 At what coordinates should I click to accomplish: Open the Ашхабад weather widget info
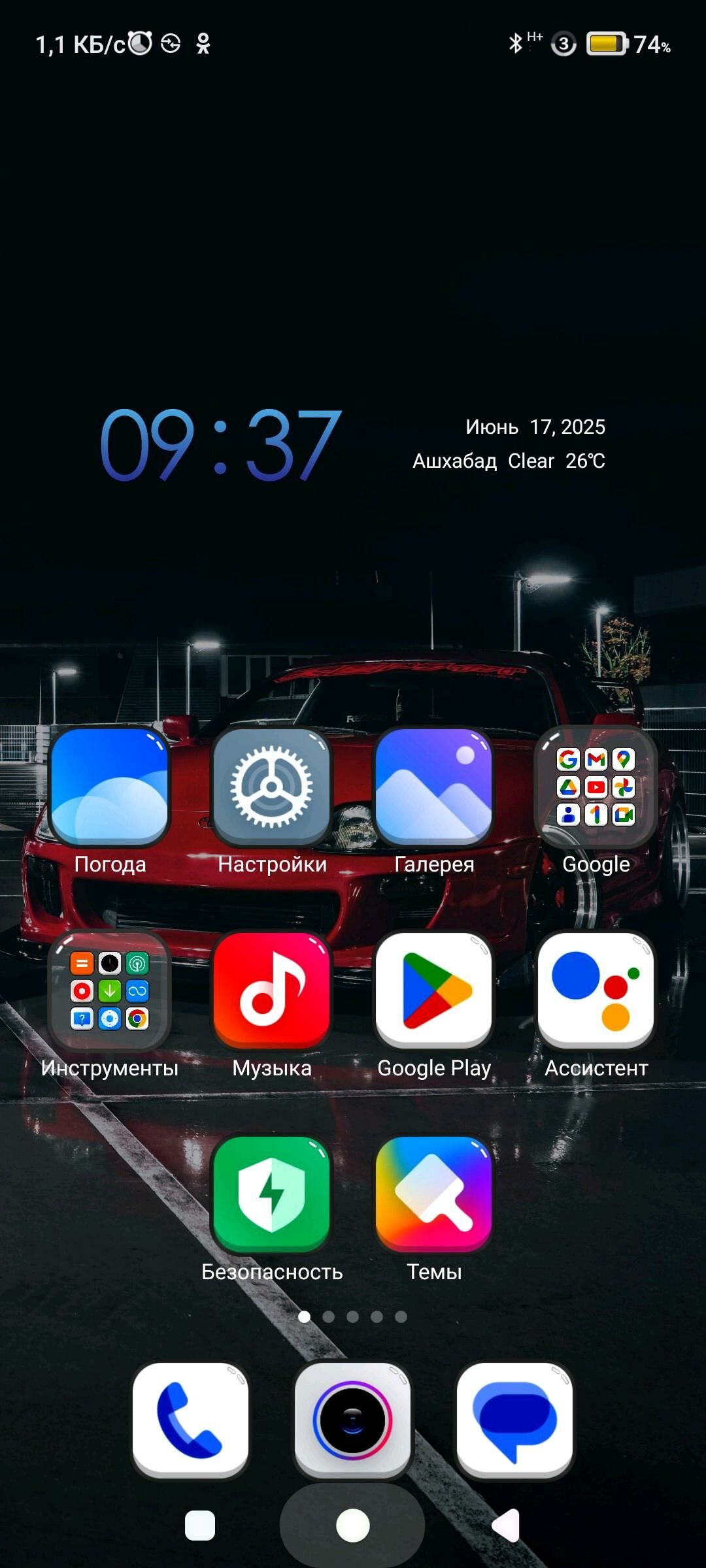click(509, 461)
